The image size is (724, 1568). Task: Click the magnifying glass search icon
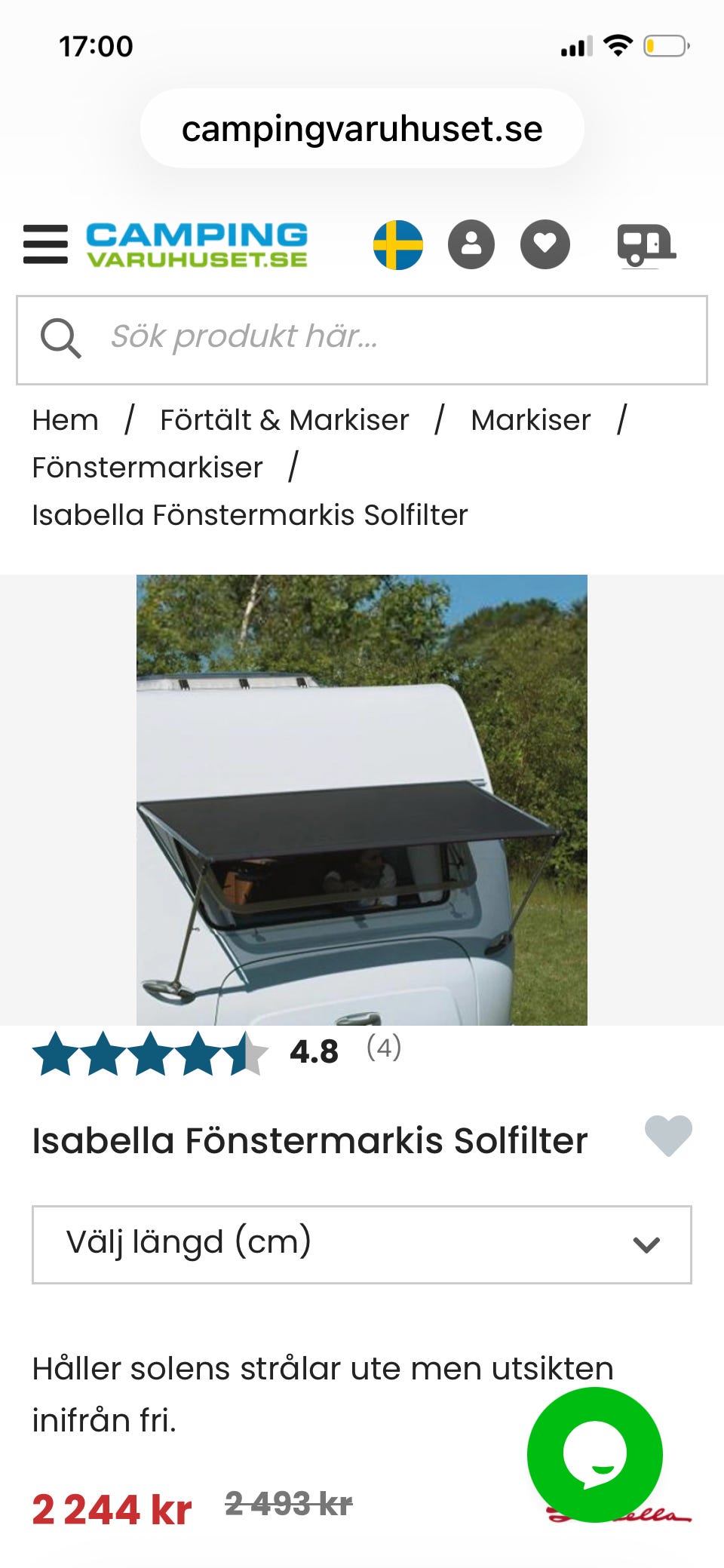(61, 339)
